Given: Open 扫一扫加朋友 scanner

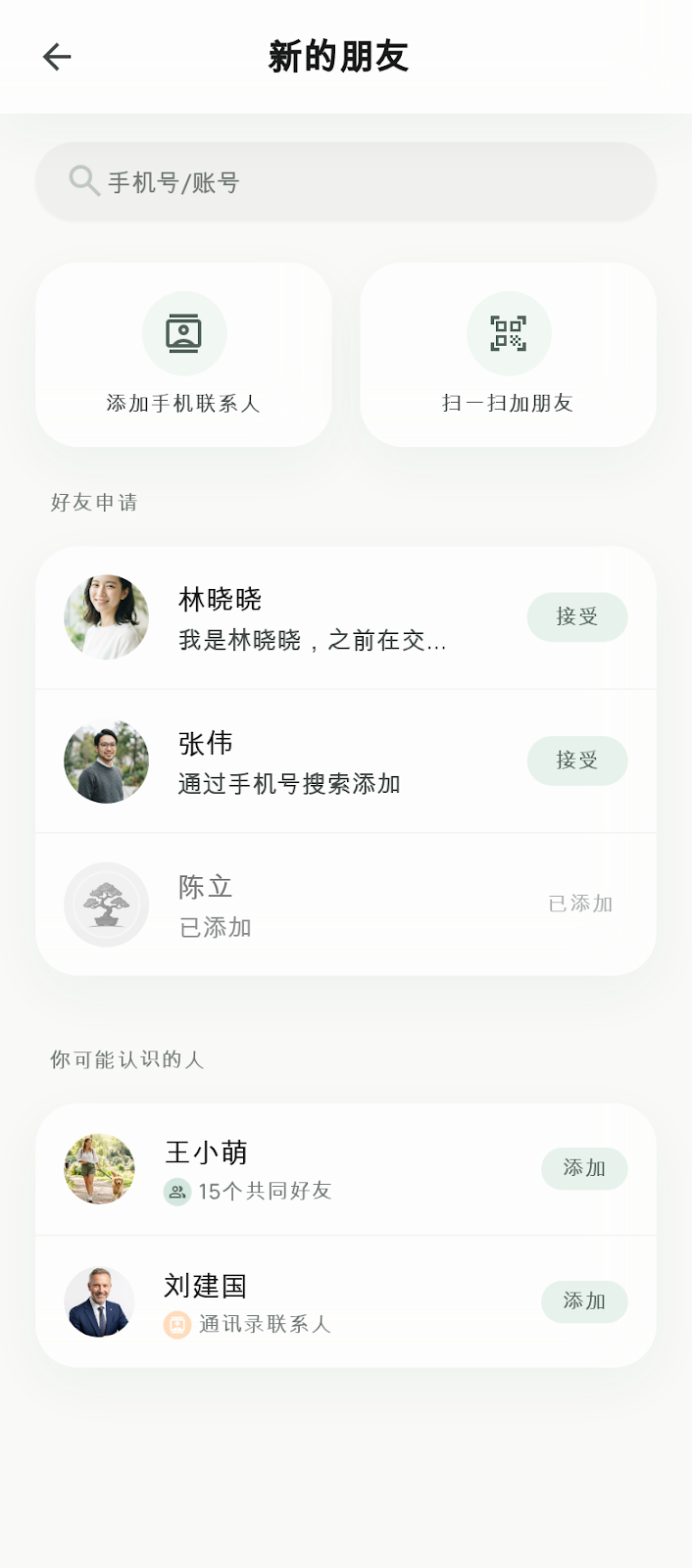Looking at the screenshot, I should [x=508, y=355].
